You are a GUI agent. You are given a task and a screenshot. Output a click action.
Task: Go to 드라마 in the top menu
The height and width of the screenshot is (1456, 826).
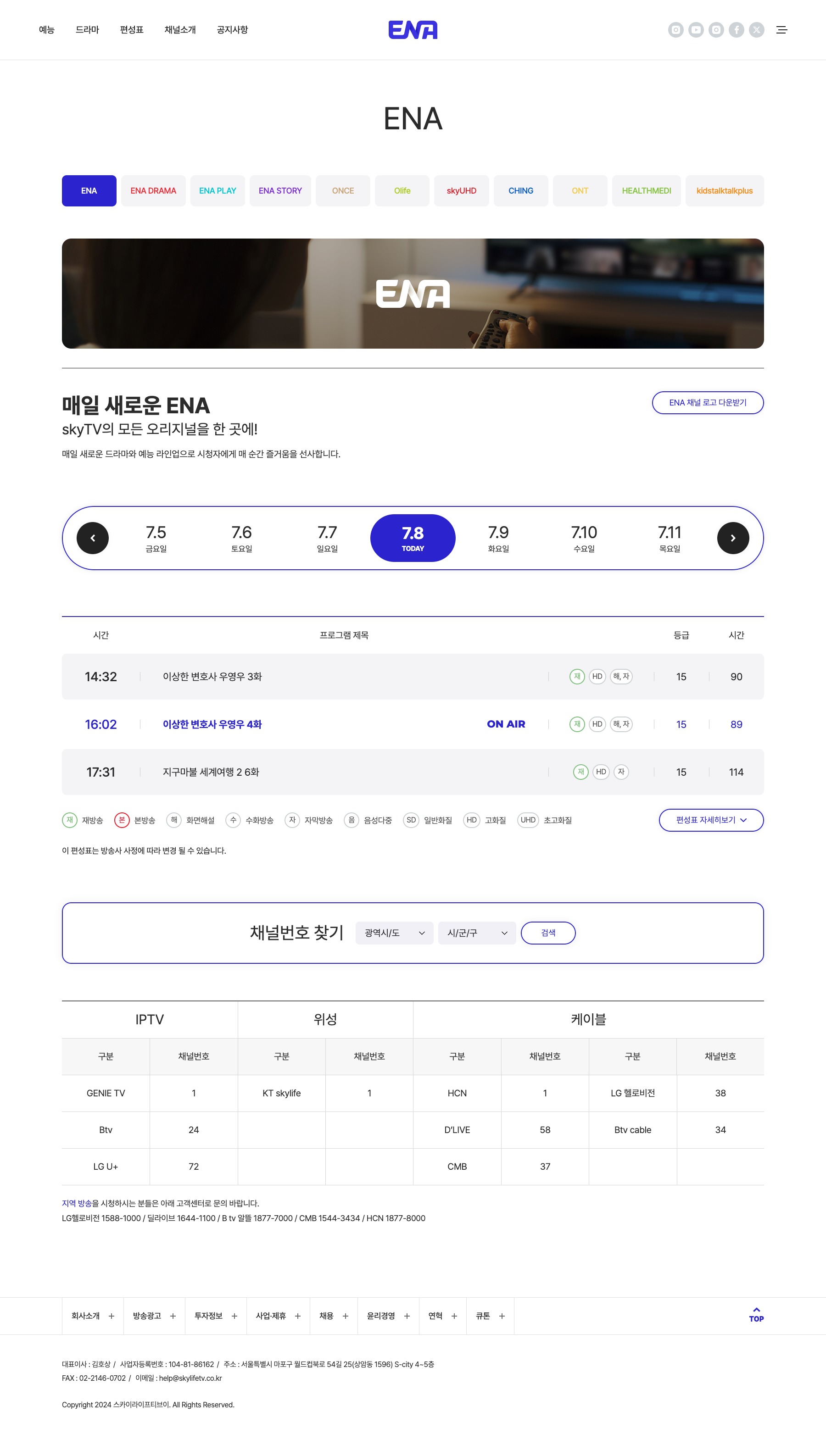click(x=87, y=29)
